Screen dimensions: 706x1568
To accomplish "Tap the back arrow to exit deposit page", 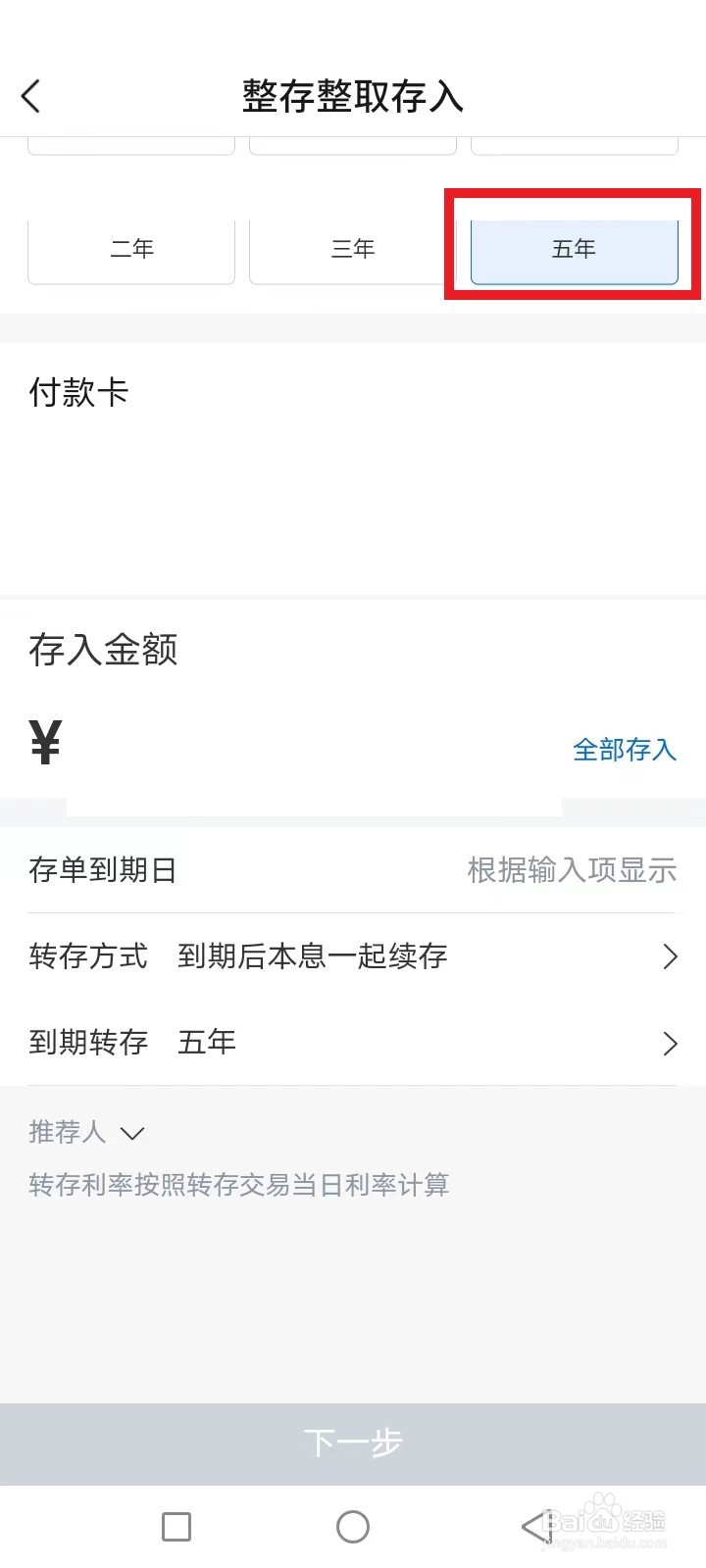I will (30, 96).
